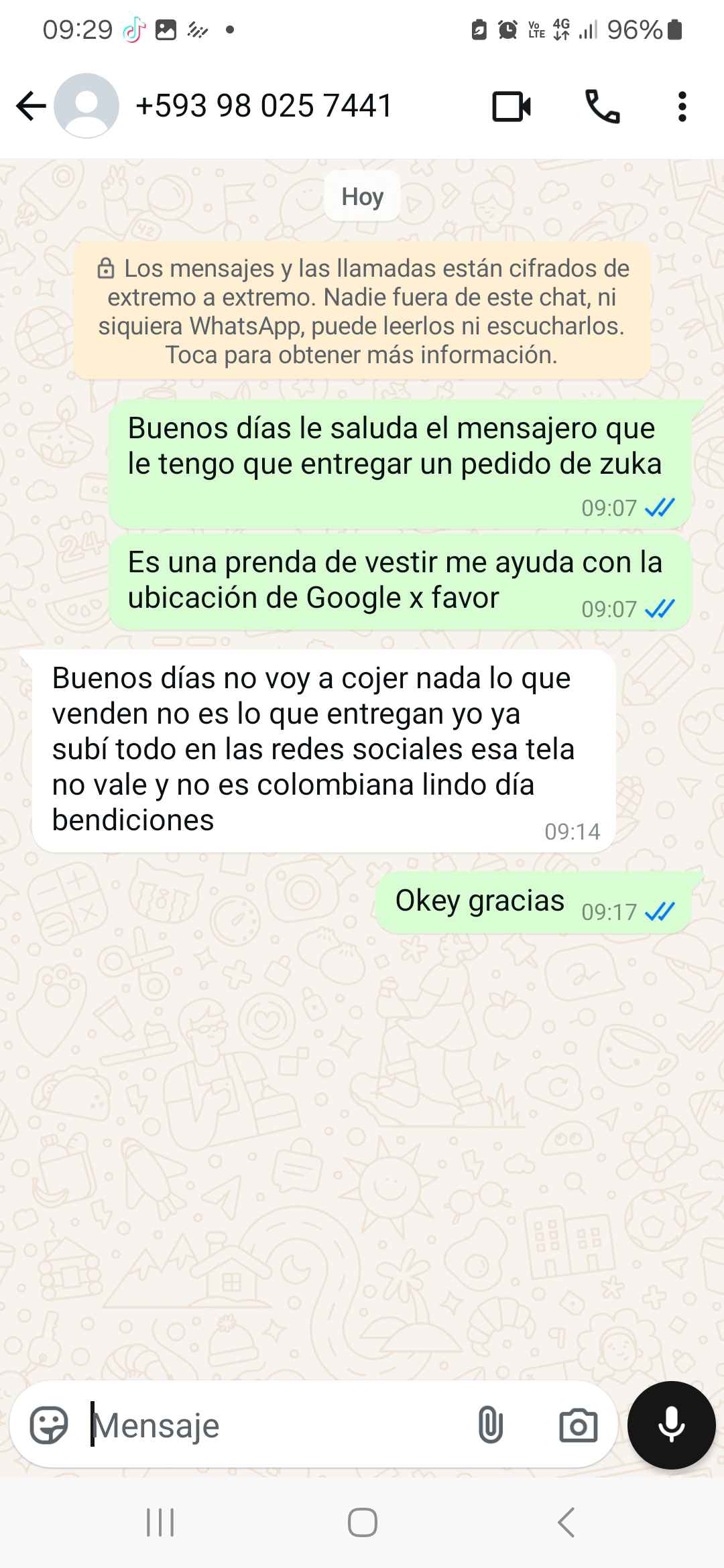Tap the microphone voice message button
This screenshot has height=1568, width=724.
tap(671, 1425)
